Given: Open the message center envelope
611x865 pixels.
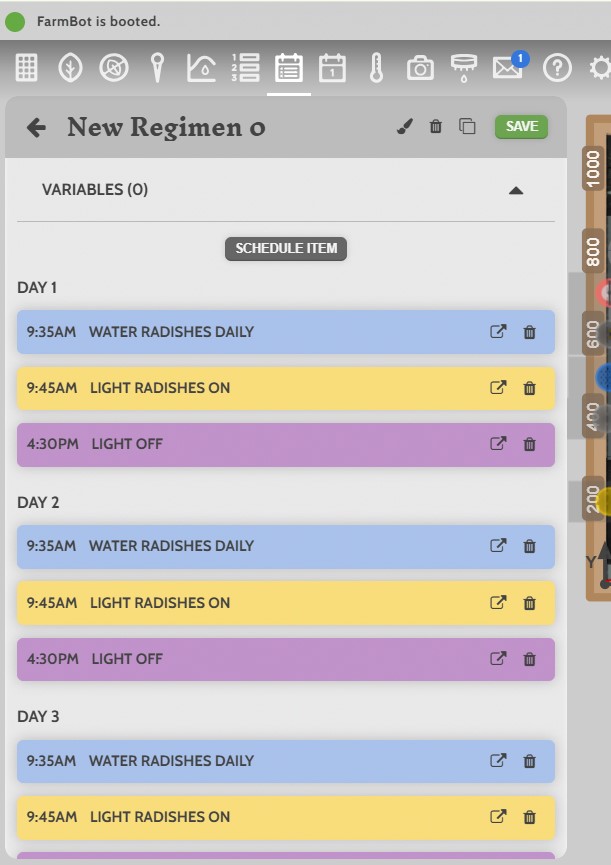Looking at the screenshot, I should [507, 68].
